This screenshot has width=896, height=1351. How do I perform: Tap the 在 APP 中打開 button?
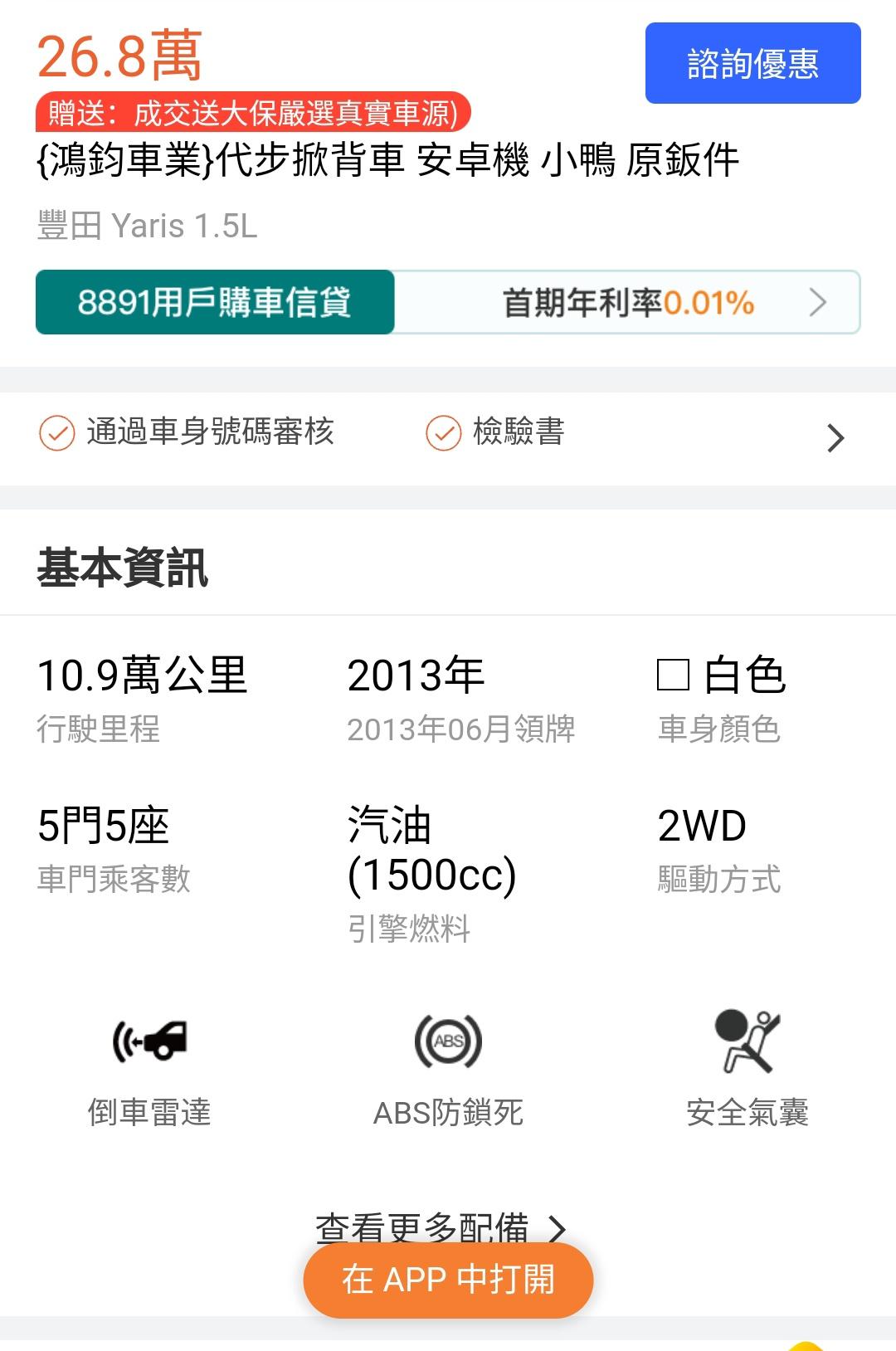click(448, 1280)
